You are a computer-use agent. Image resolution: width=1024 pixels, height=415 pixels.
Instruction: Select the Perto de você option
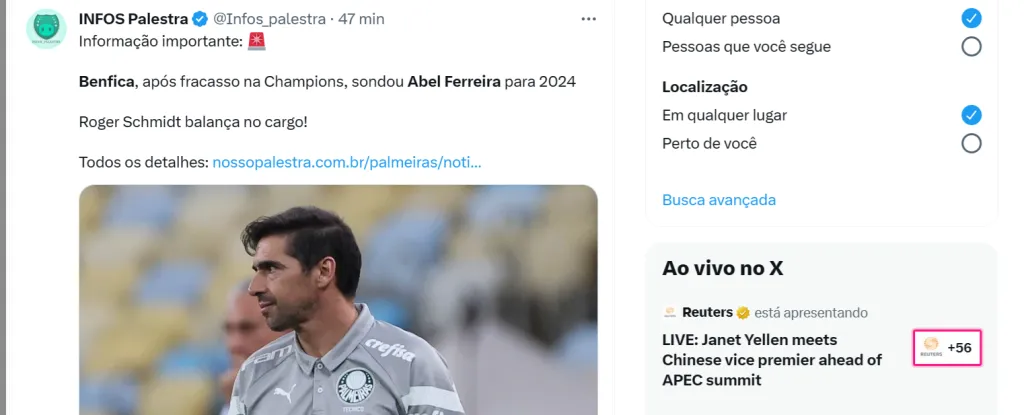click(971, 143)
